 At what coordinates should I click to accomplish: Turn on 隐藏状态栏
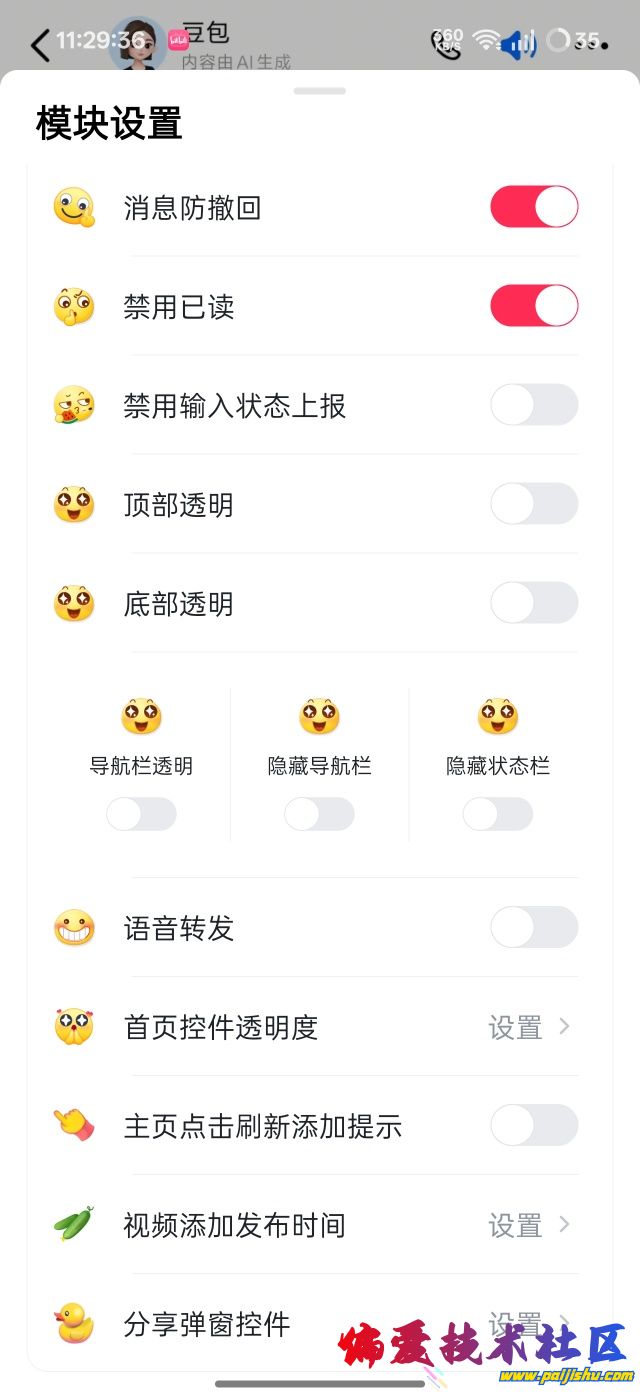497,814
